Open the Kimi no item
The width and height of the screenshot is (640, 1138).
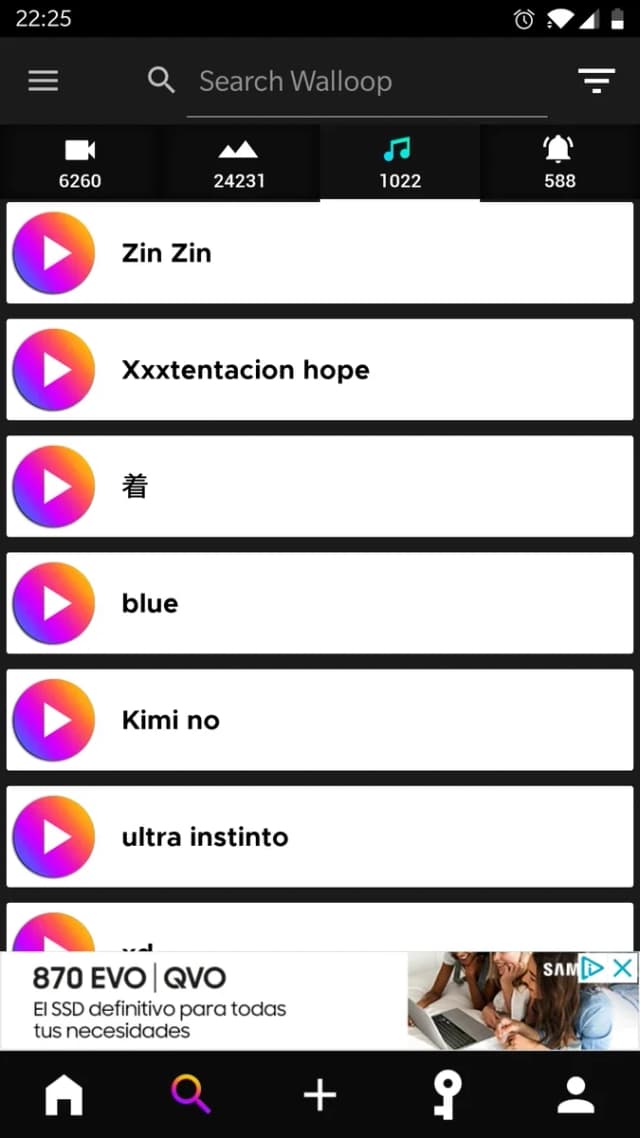[x=319, y=720]
